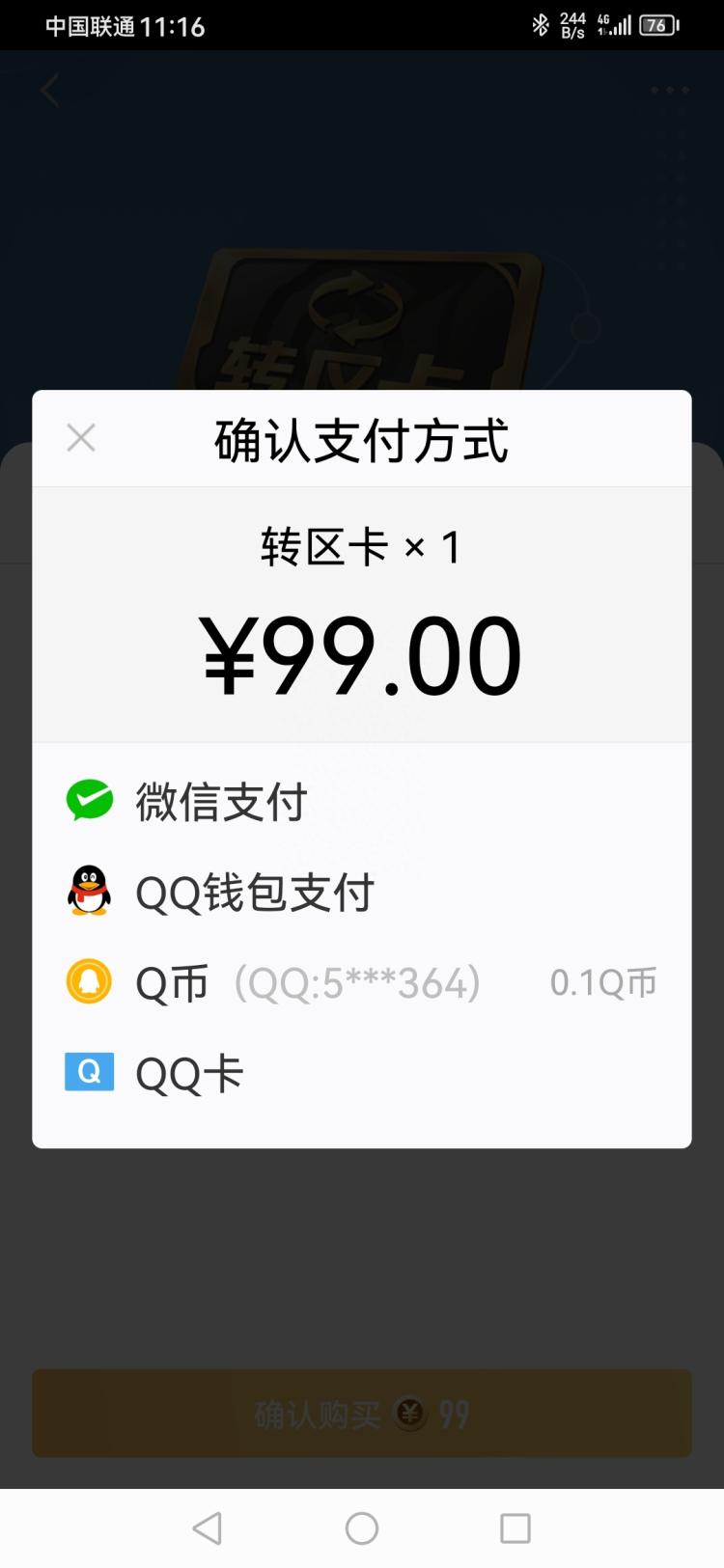Tap the 确认支付方式 dialog title

pos(361,437)
